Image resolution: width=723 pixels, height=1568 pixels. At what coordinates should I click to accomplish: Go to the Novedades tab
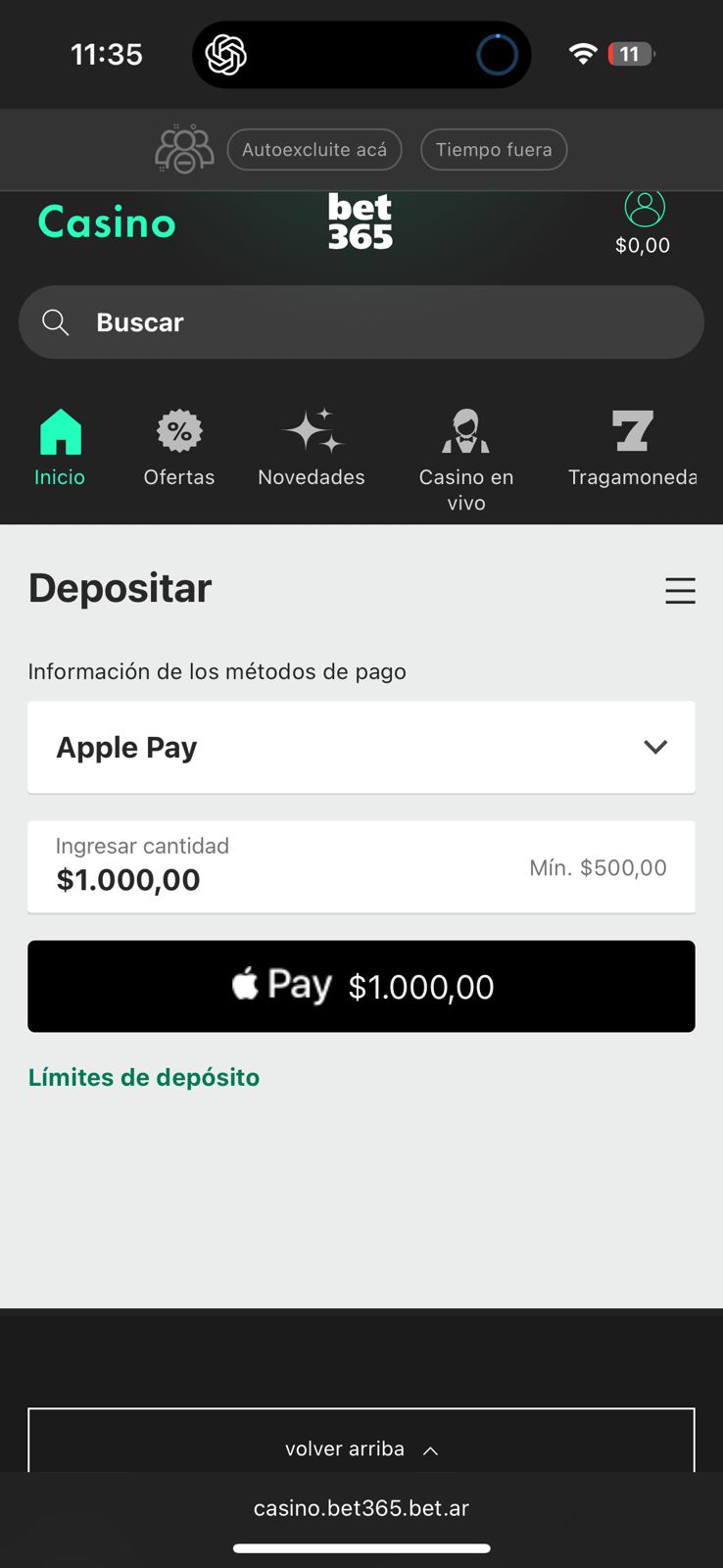[312, 449]
